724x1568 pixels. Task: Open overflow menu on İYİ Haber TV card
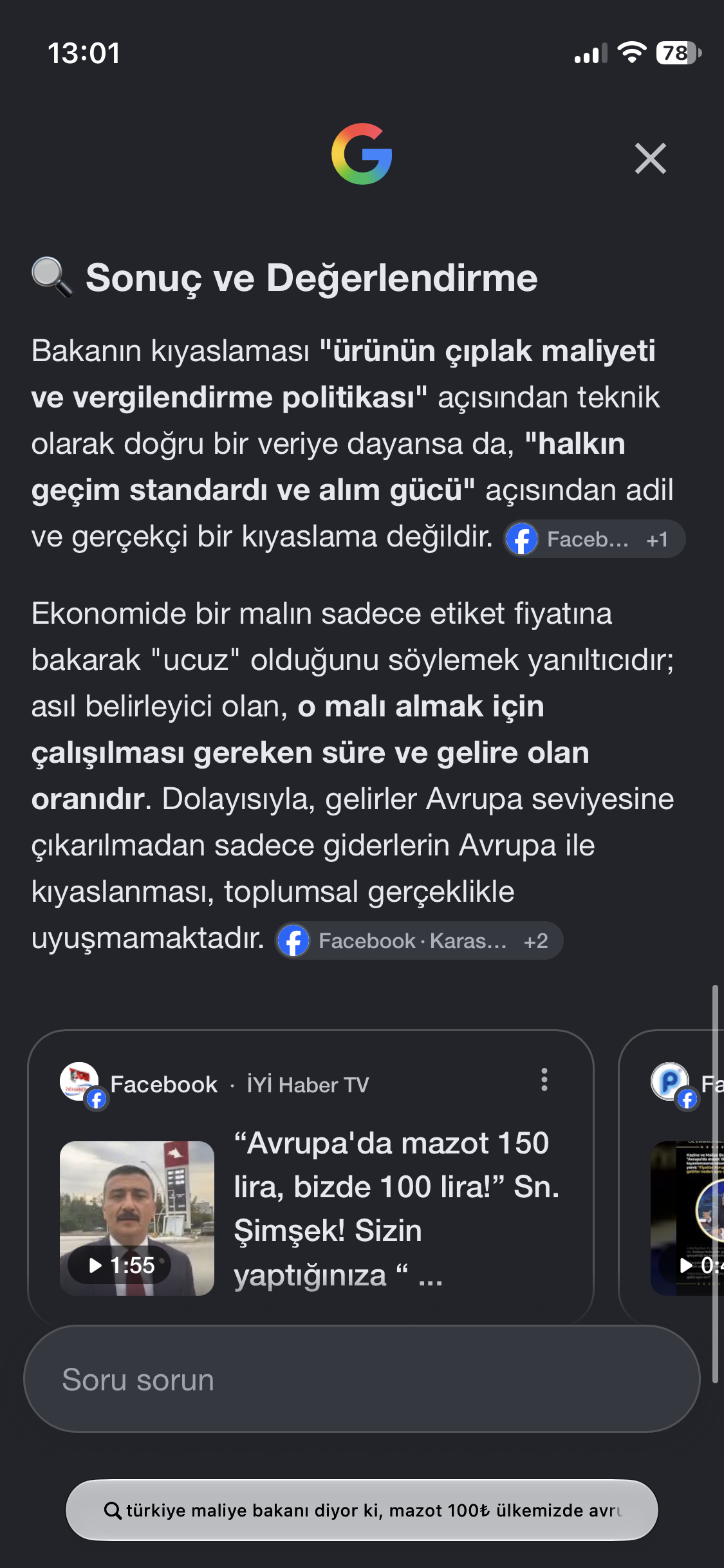pos(544,1079)
